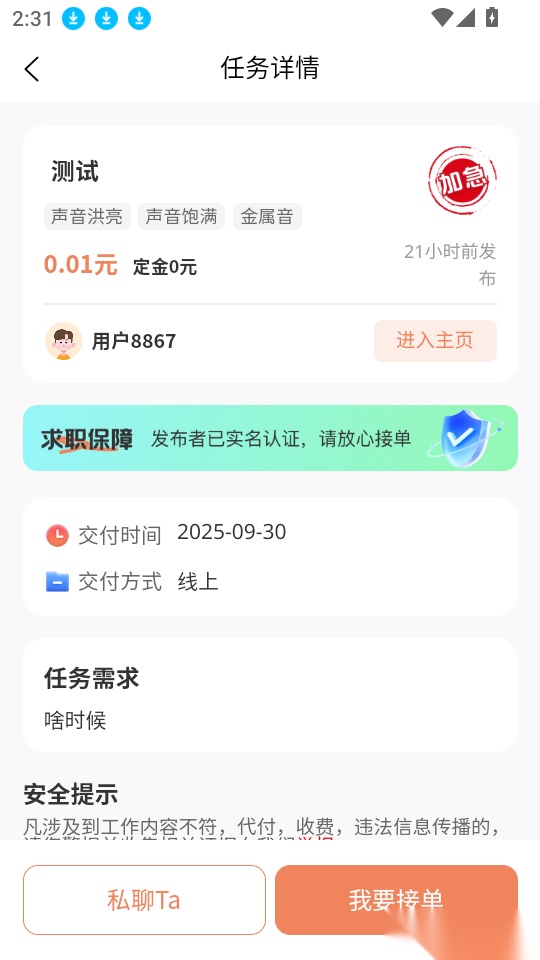Image resolution: width=540 pixels, height=960 pixels.
Task: Tap 私聊Ta to message the publisher
Action: point(144,899)
